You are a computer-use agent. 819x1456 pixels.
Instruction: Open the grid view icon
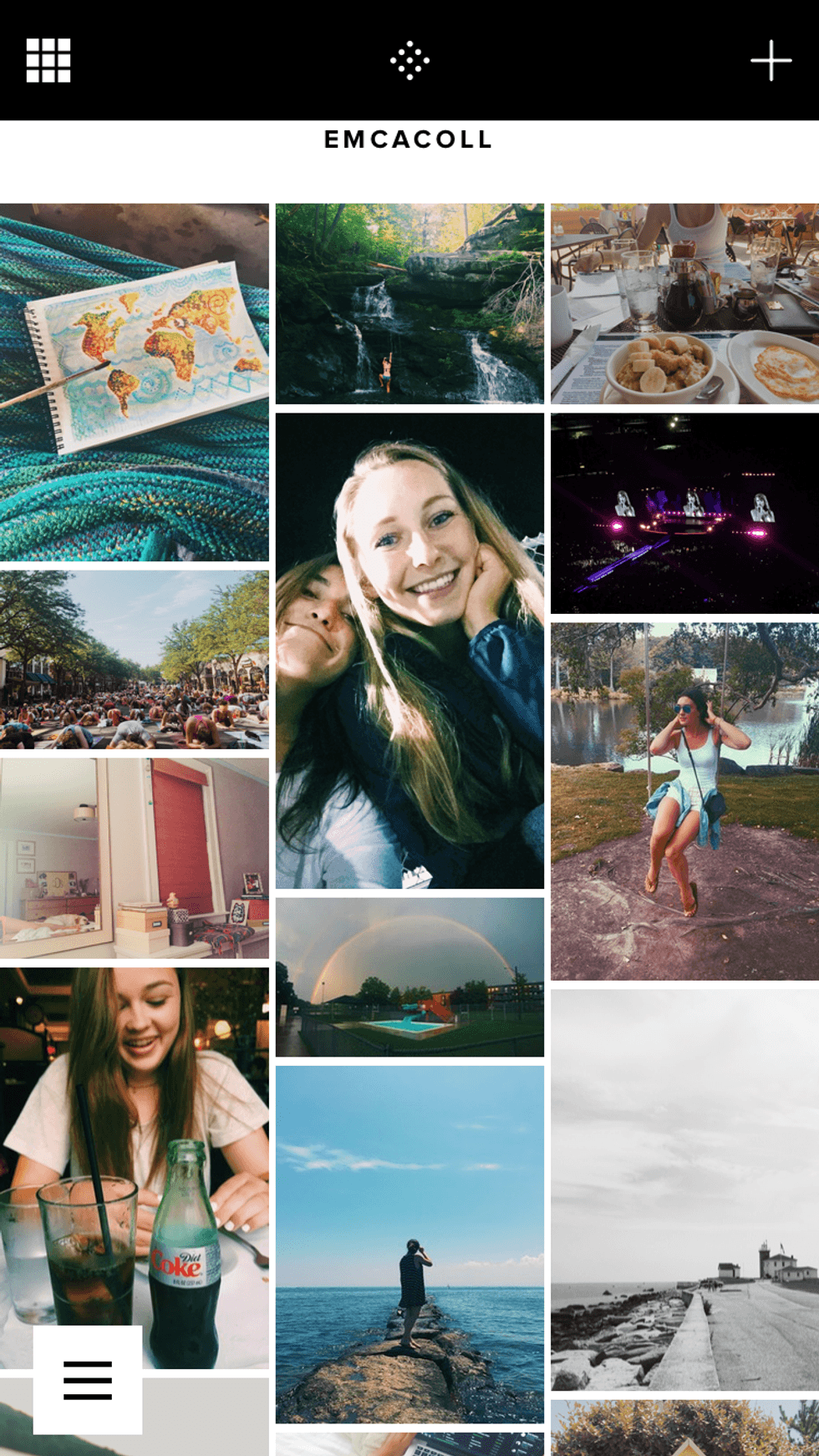click(x=48, y=60)
